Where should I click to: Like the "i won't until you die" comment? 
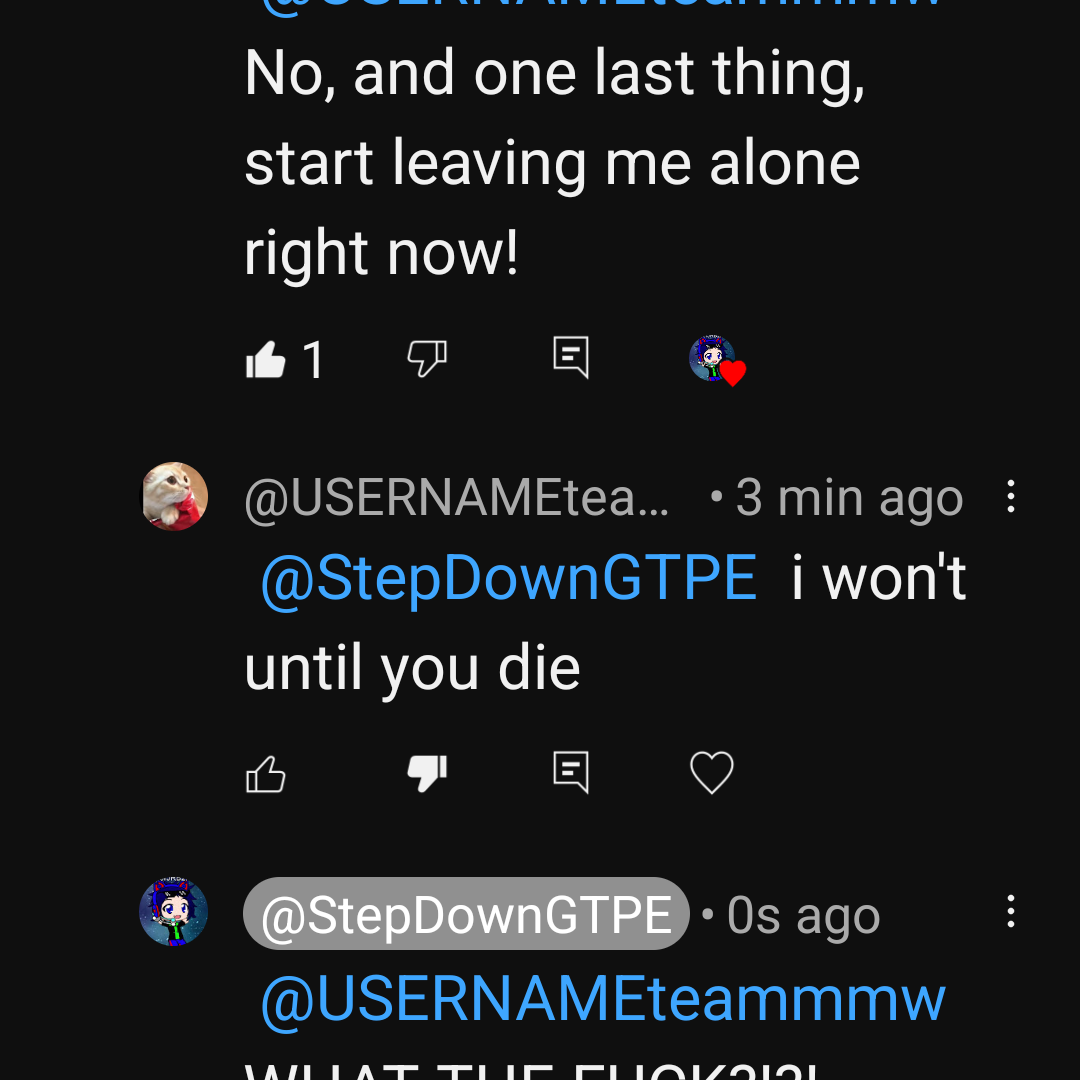click(x=266, y=774)
